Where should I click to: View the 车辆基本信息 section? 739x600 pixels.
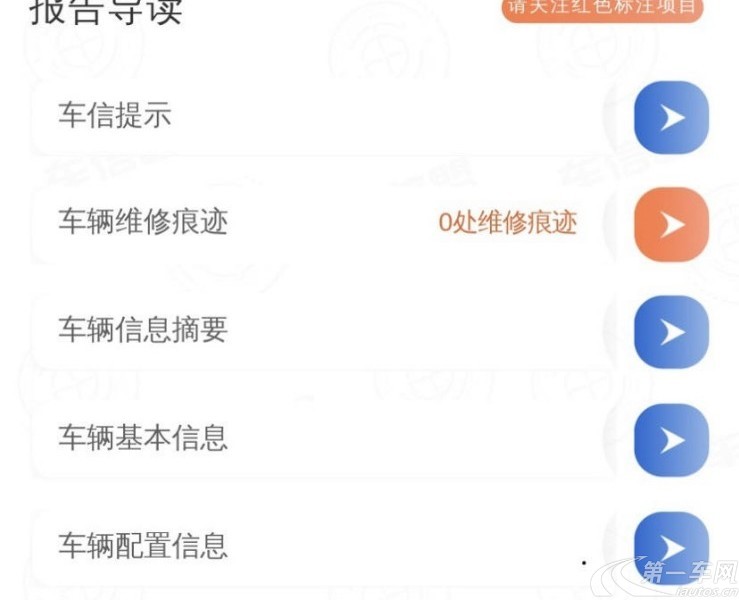tap(671, 440)
